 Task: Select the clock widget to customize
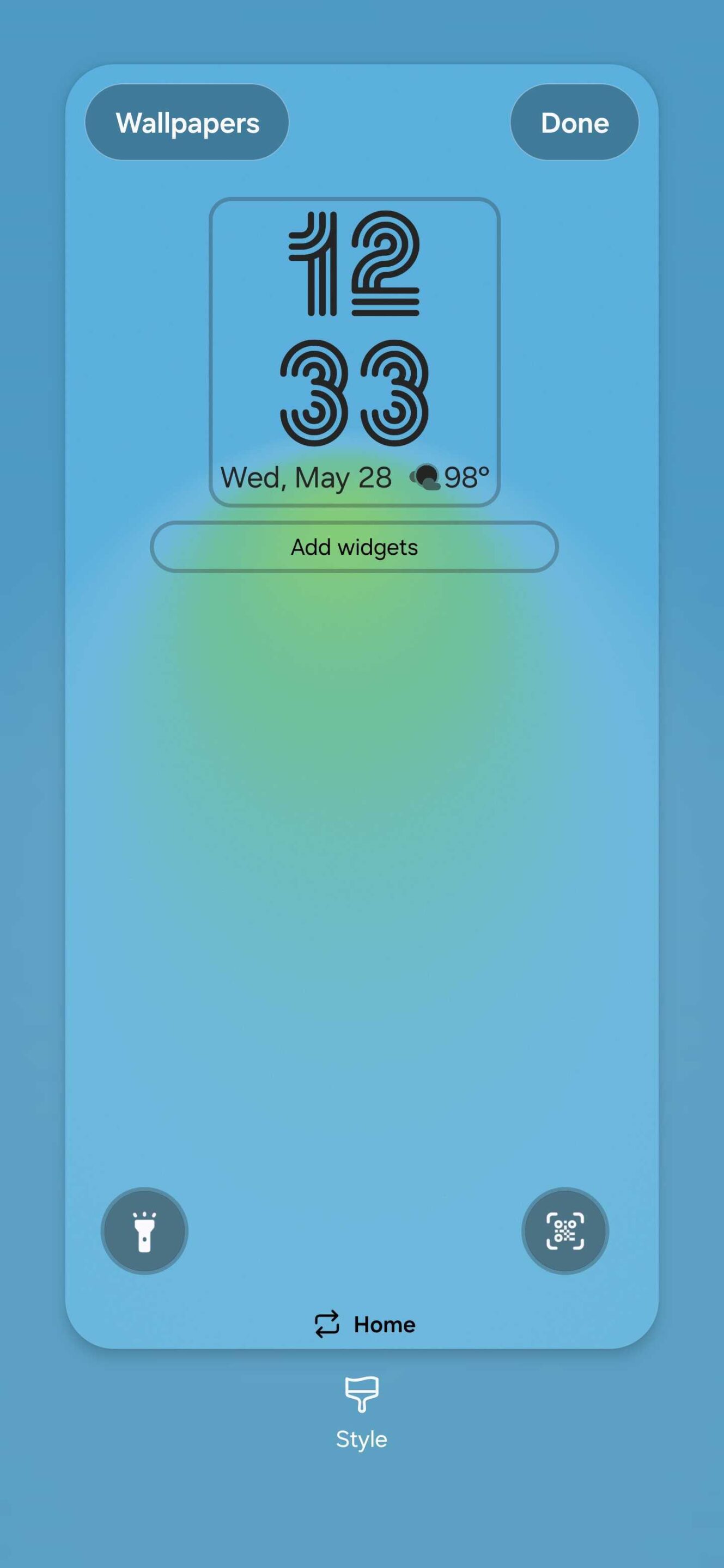click(x=355, y=351)
